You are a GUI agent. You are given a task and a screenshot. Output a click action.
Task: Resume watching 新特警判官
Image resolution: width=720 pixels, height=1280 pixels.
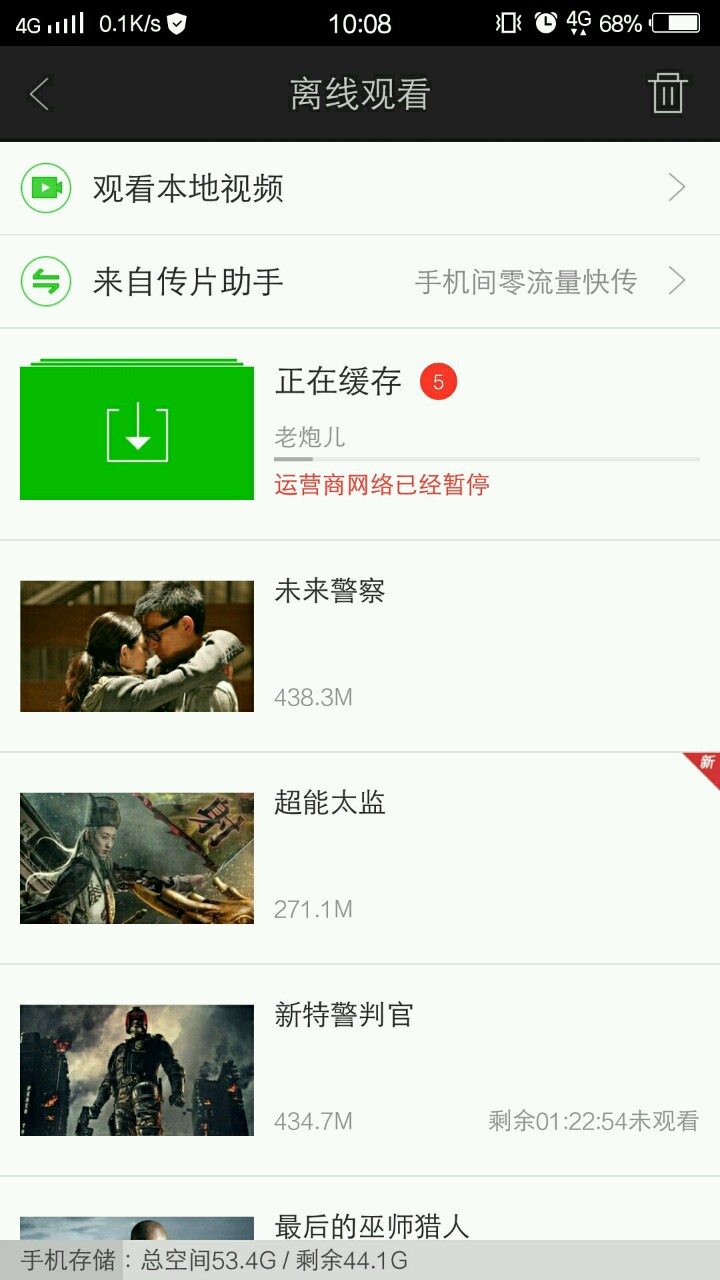[x=360, y=1070]
